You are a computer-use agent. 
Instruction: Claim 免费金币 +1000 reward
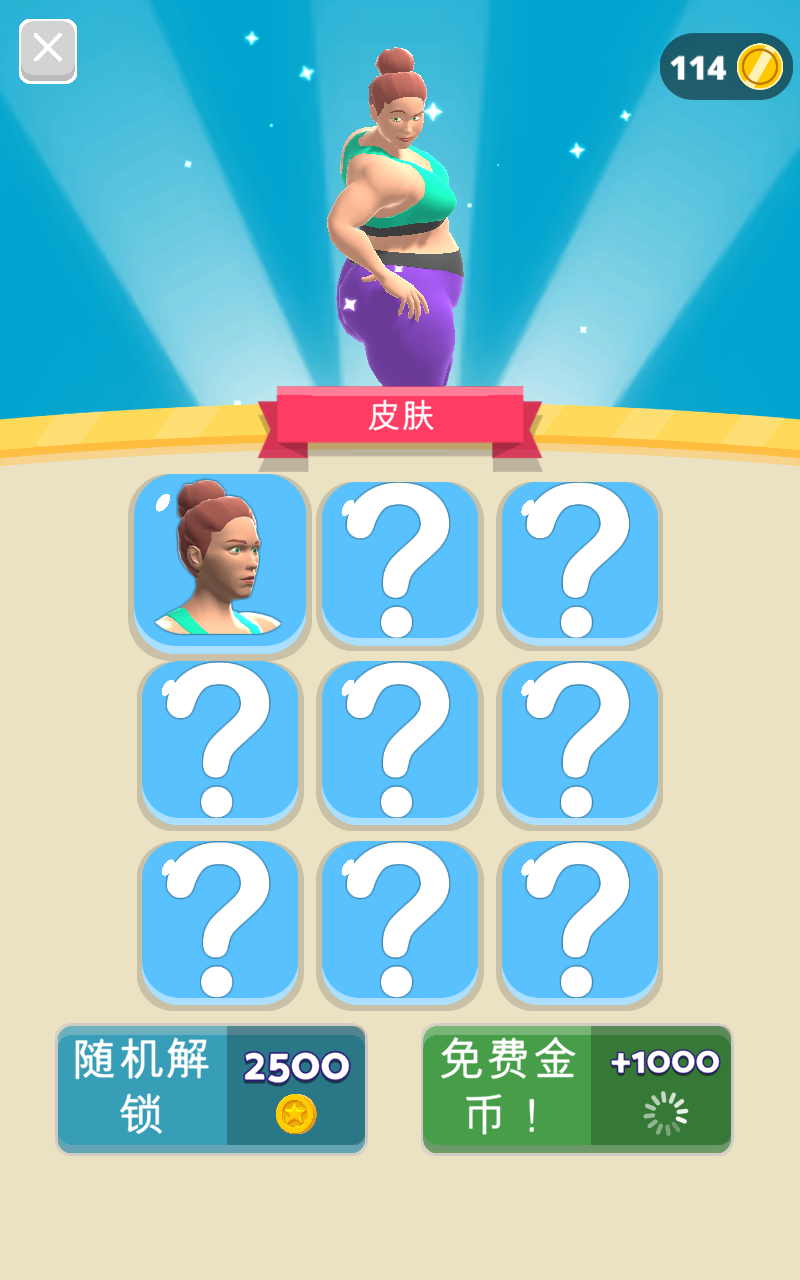(577, 1089)
